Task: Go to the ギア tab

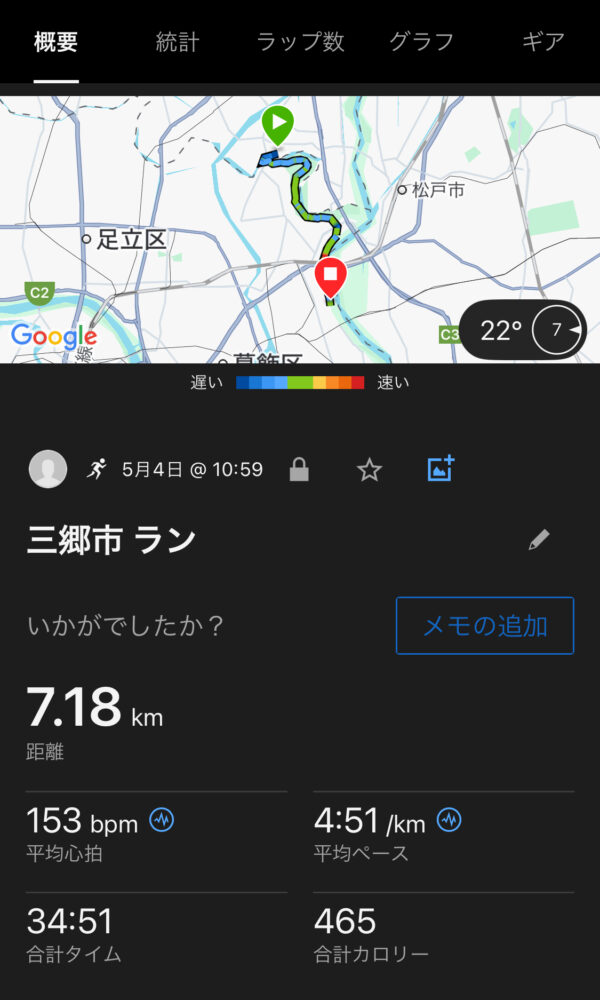Action: click(543, 42)
